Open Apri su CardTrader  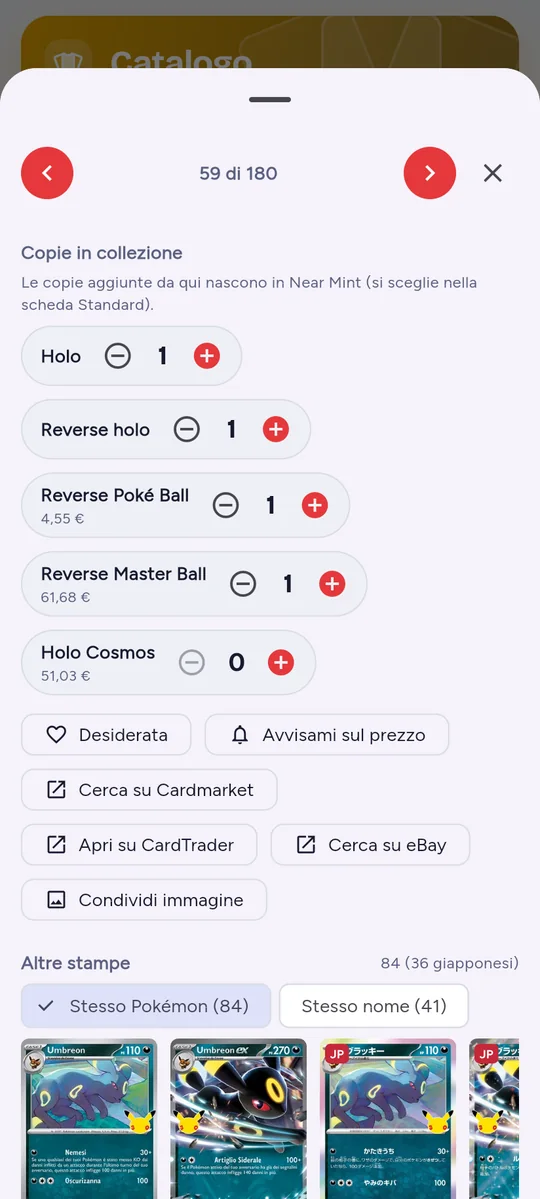pos(139,845)
